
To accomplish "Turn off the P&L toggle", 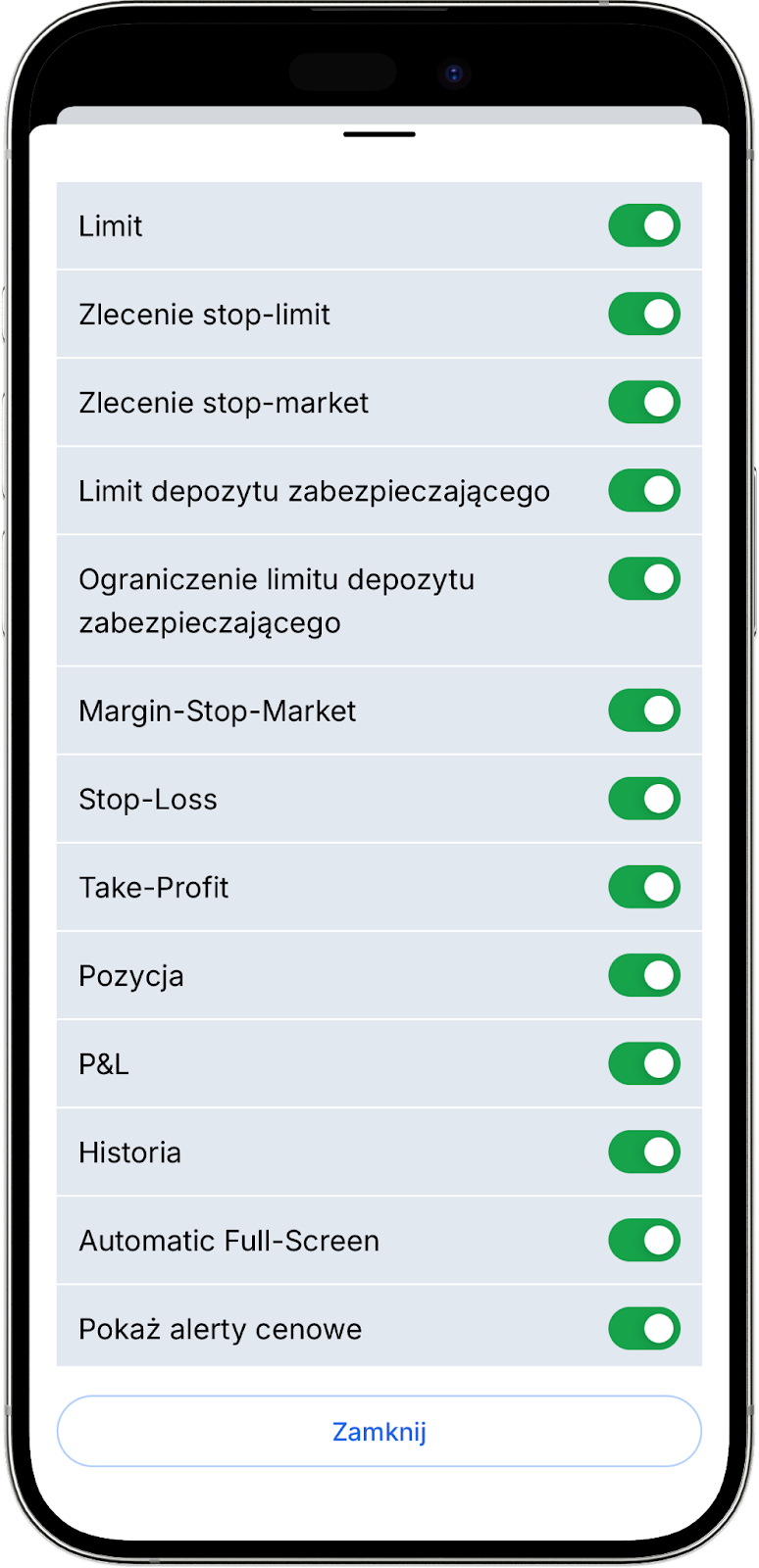I will tap(643, 1063).
